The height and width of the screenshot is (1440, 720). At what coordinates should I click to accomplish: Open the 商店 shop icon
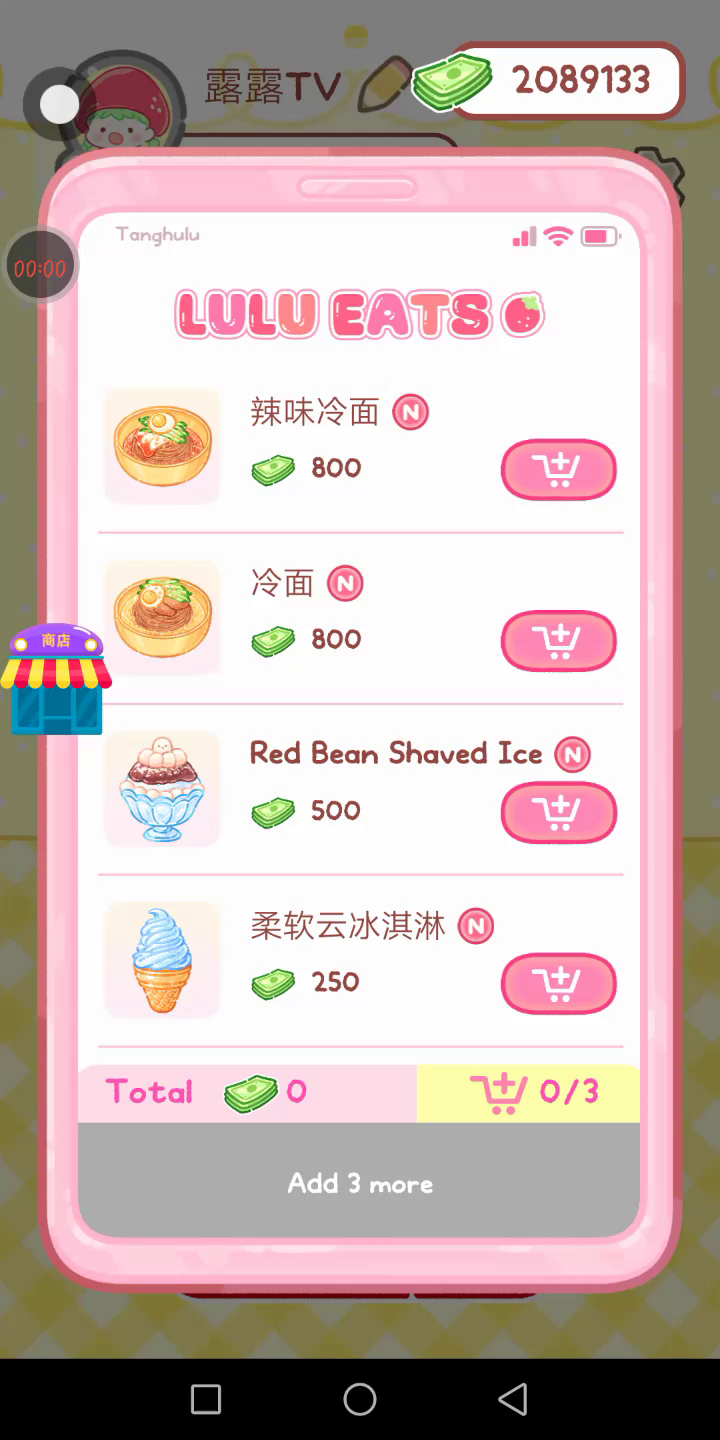click(56, 680)
